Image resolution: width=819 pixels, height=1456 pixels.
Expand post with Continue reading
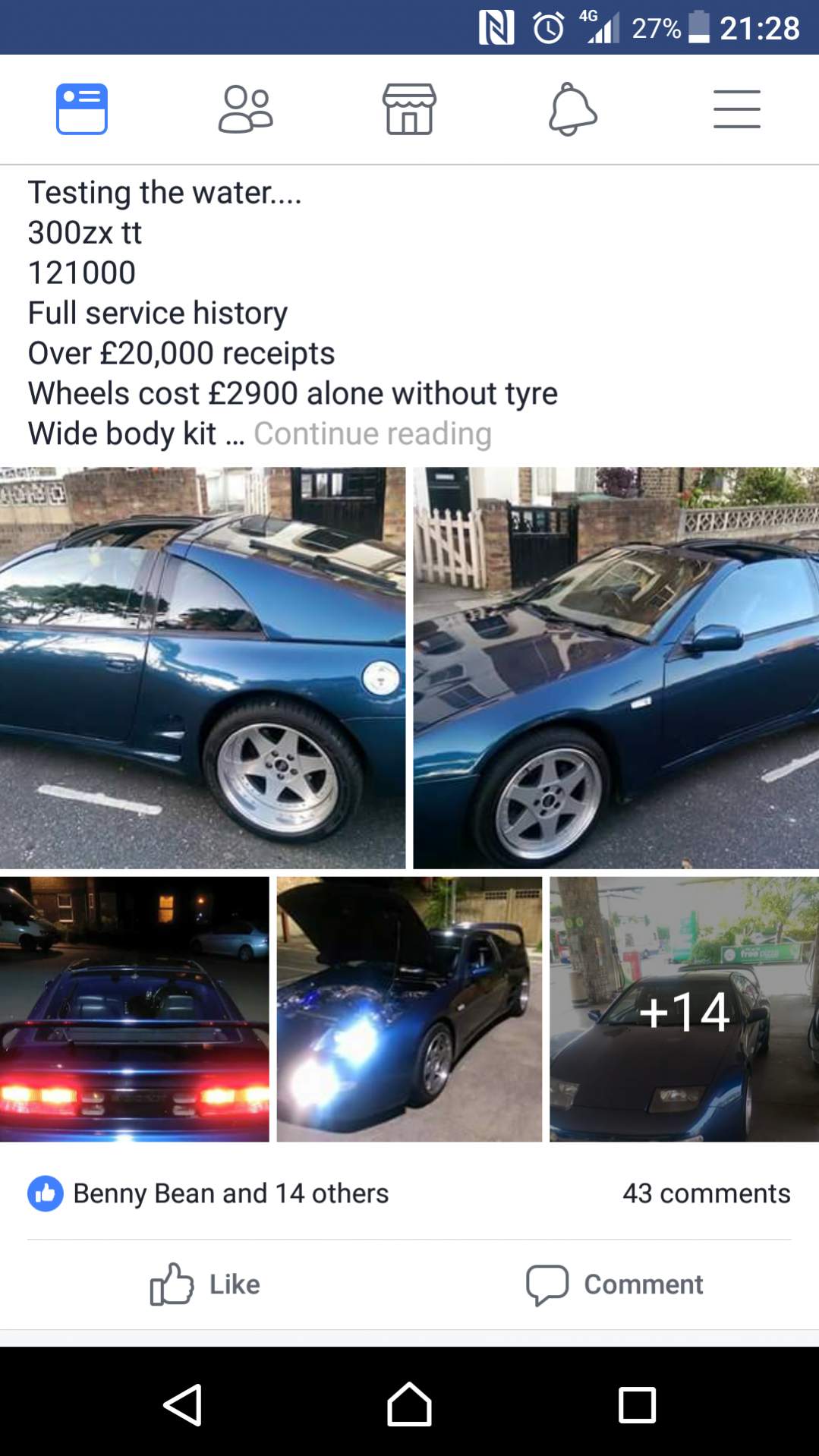click(372, 433)
